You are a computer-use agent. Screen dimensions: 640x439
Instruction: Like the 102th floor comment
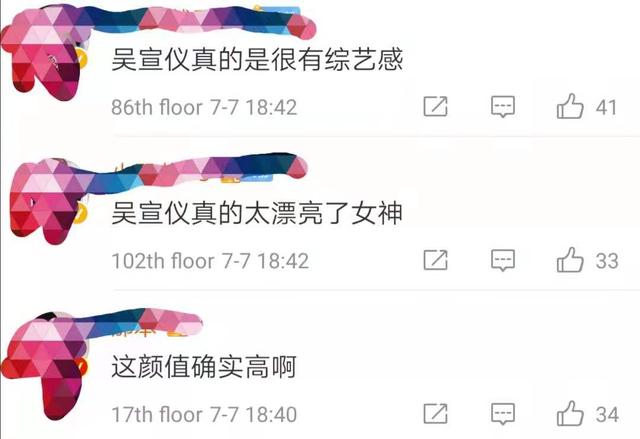point(570,260)
